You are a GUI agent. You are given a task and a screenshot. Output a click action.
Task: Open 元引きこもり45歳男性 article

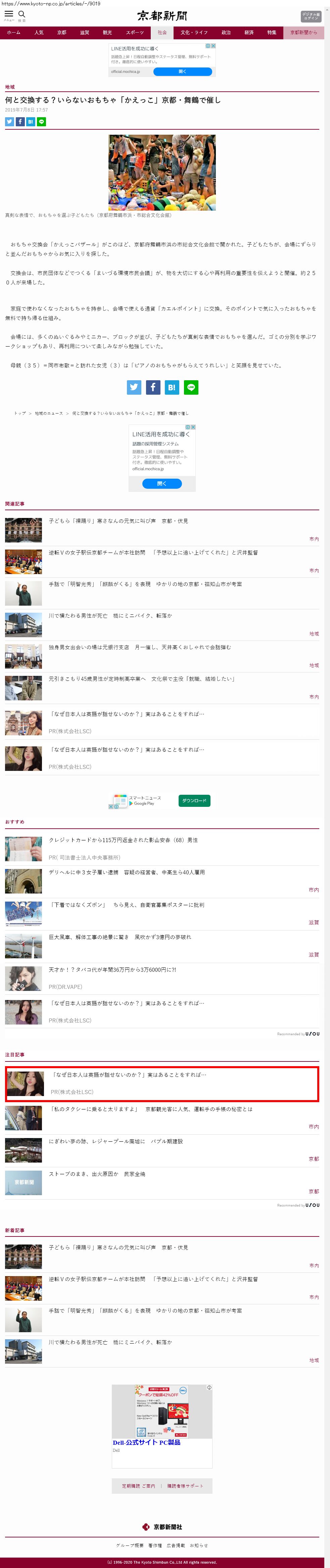point(141,679)
